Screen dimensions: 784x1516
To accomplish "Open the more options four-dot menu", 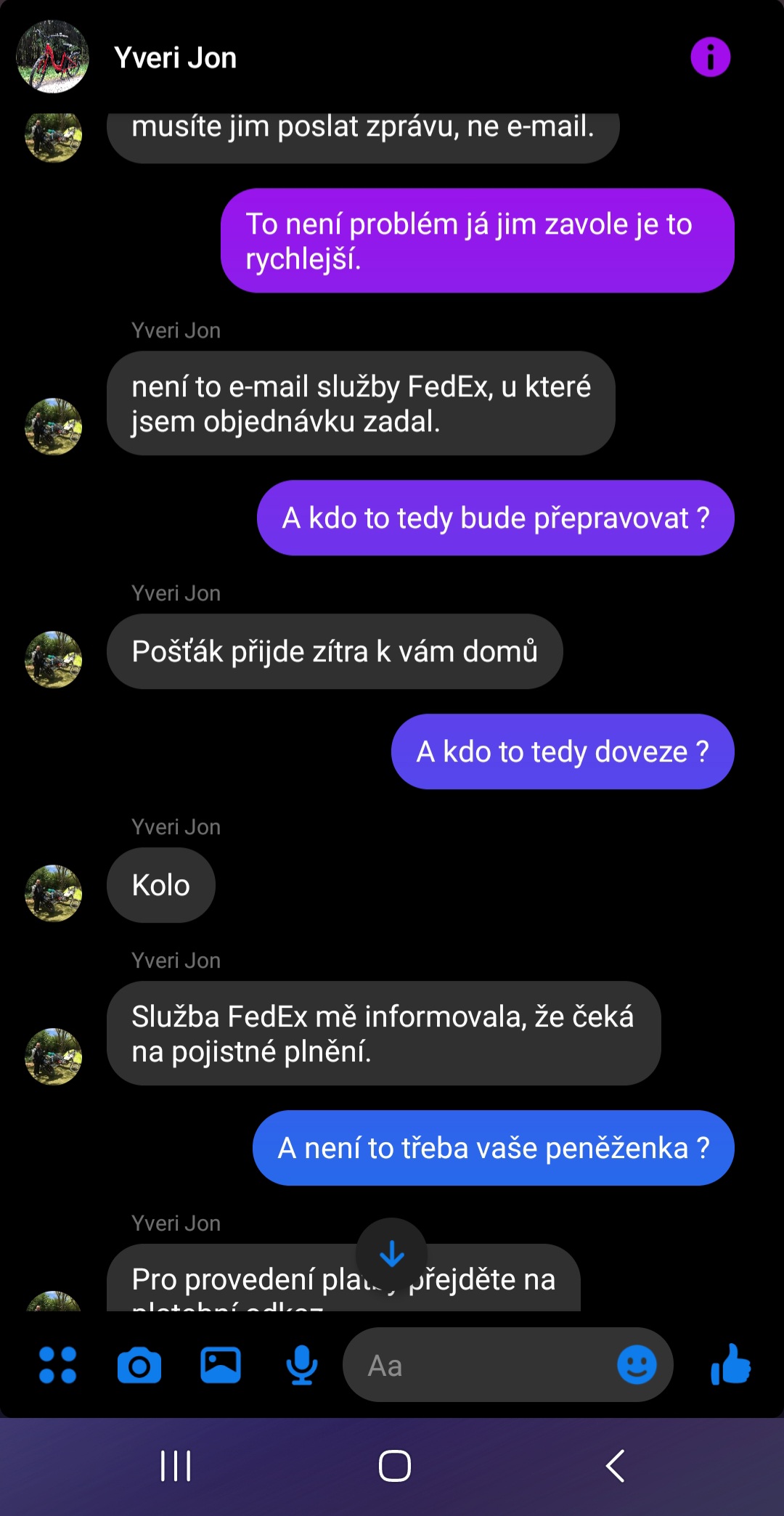I will pyautogui.click(x=57, y=1365).
